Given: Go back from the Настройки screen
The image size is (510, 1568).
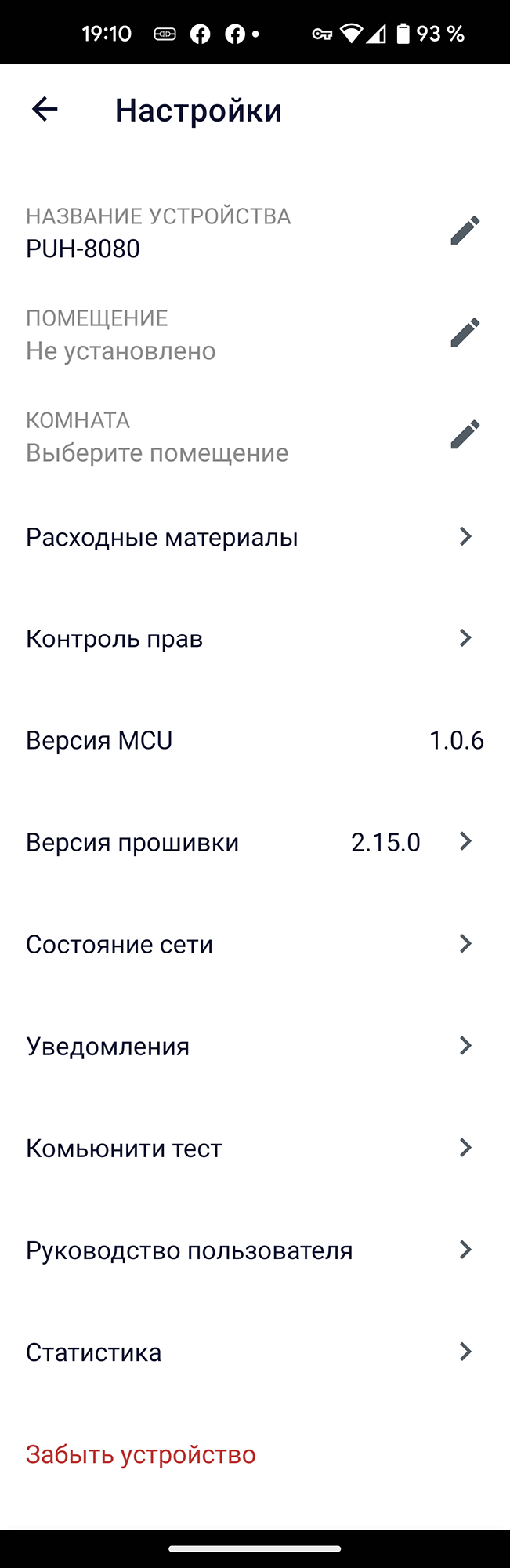Looking at the screenshot, I should pos(45,109).
